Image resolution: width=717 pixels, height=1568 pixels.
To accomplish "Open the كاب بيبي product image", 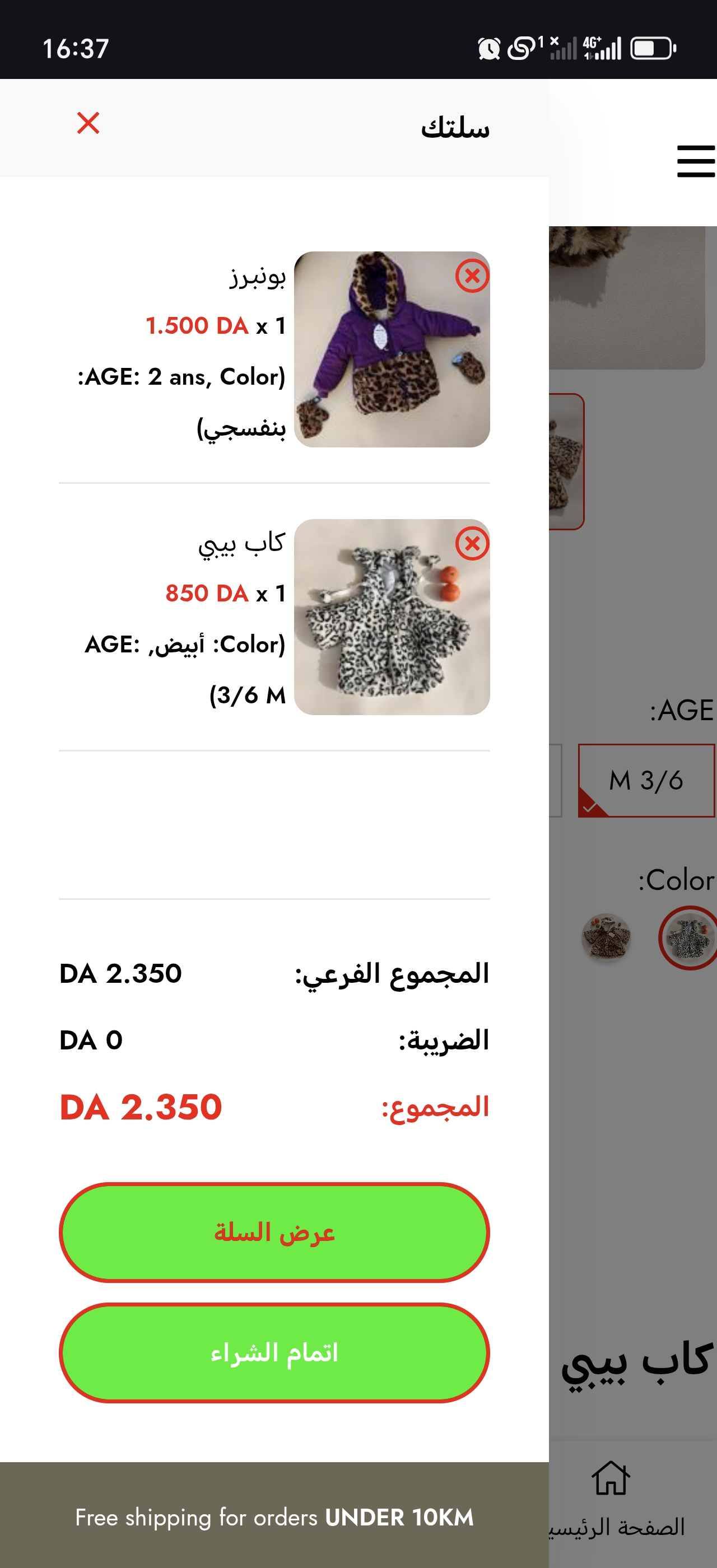I will click(392, 618).
